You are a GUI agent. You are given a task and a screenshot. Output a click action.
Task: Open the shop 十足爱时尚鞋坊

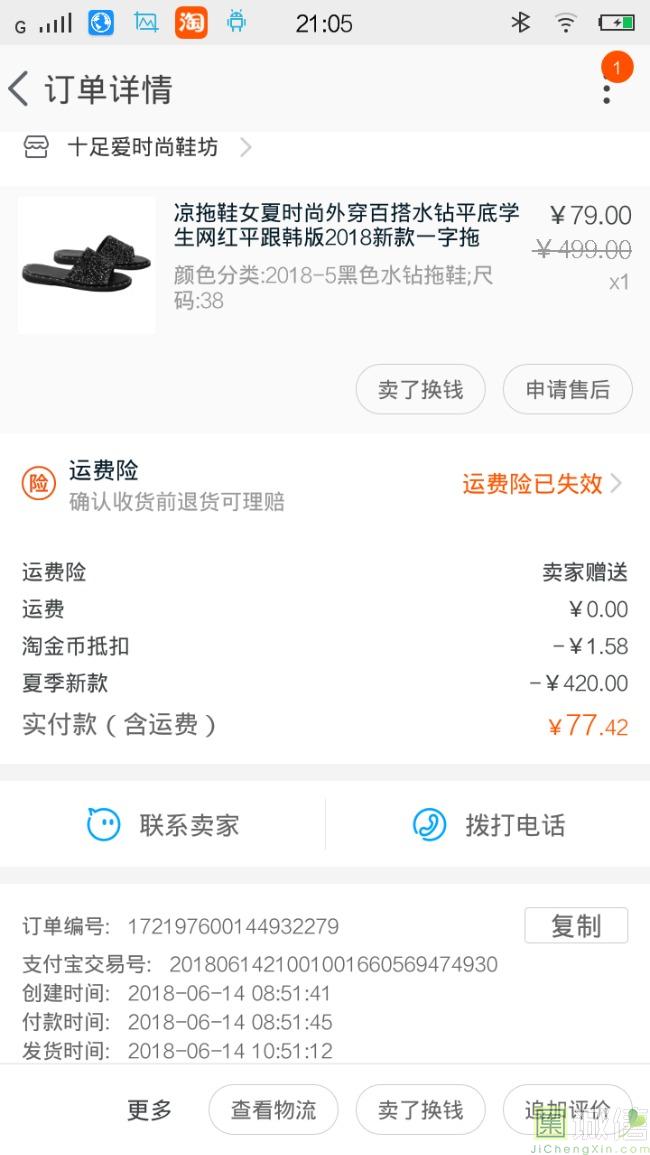point(142,148)
